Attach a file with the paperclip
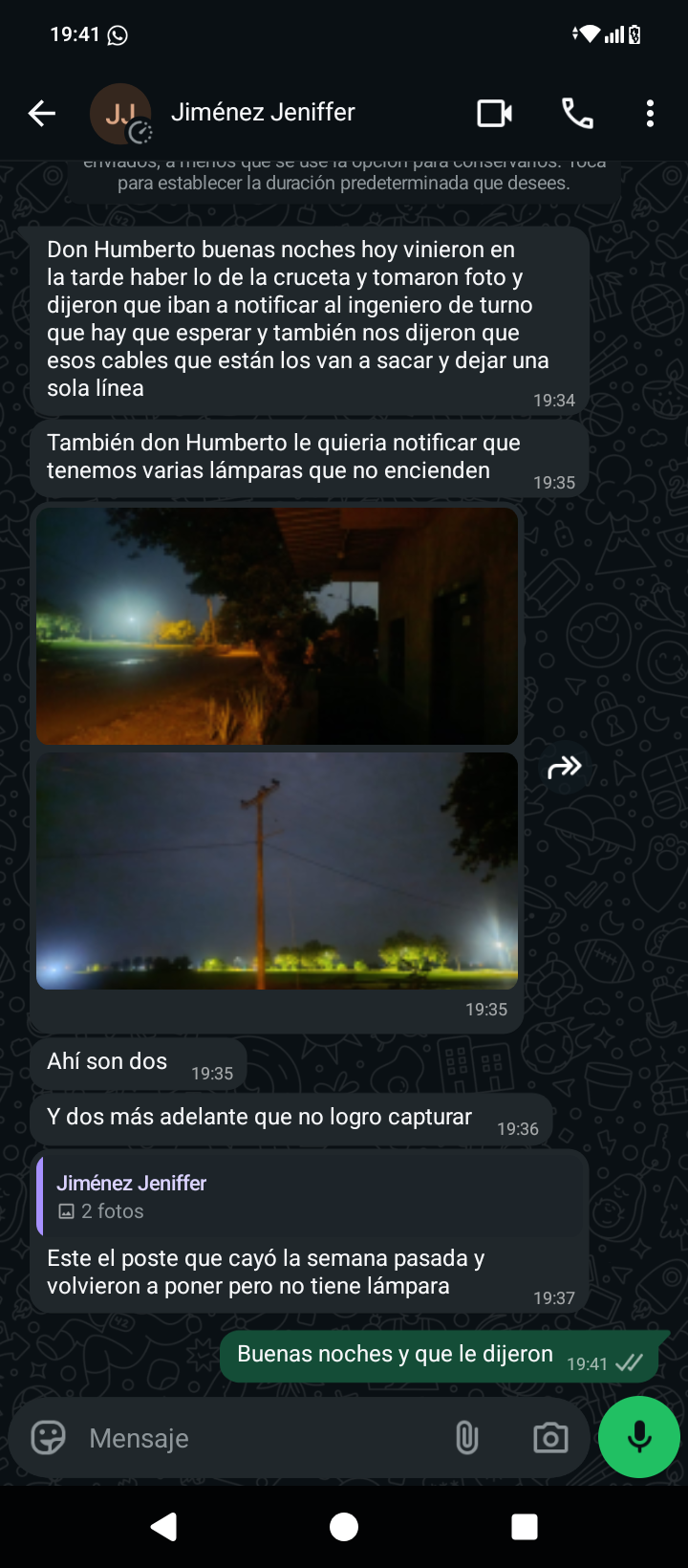 coord(466,1437)
